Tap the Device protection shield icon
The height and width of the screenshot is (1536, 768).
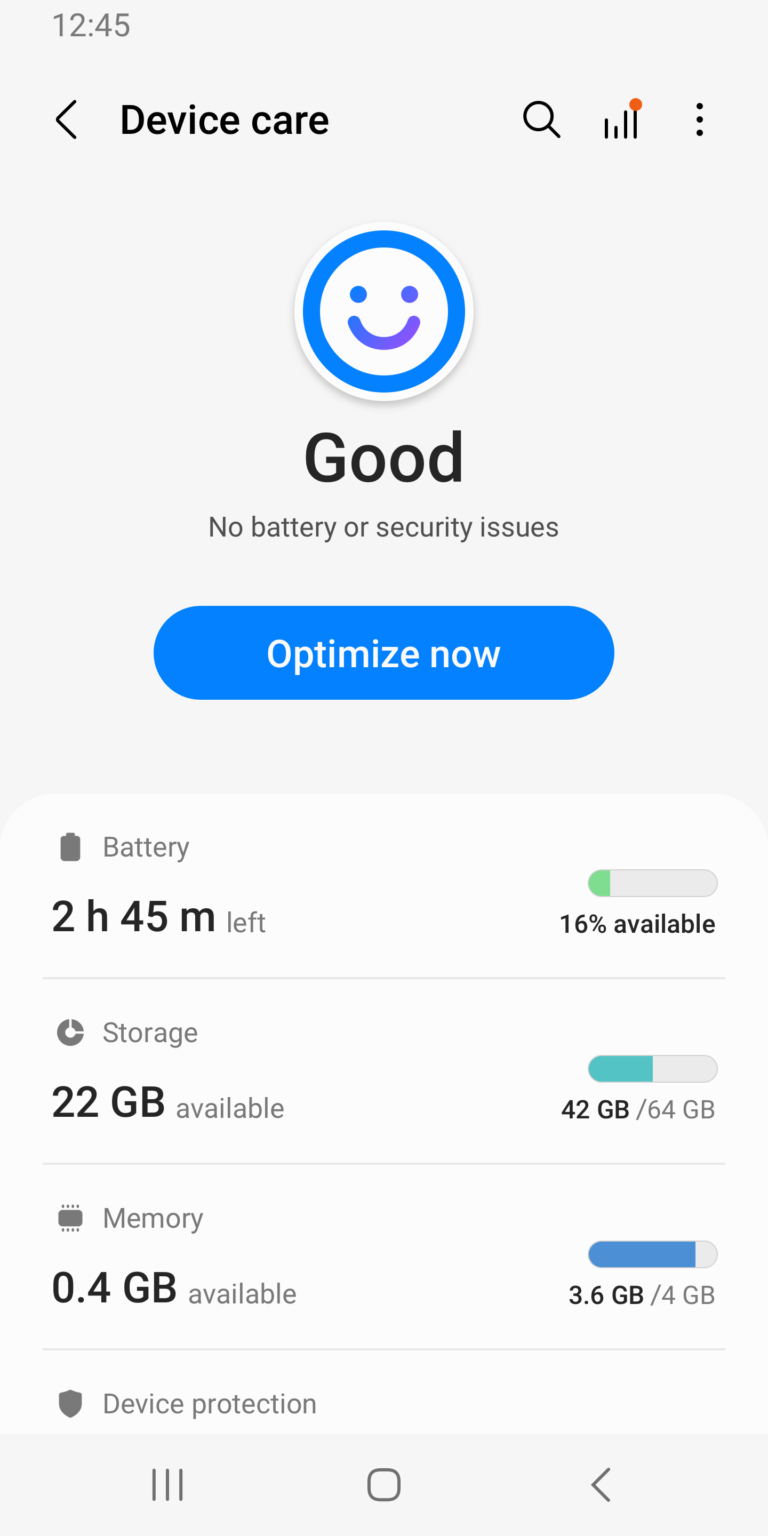(x=70, y=1403)
